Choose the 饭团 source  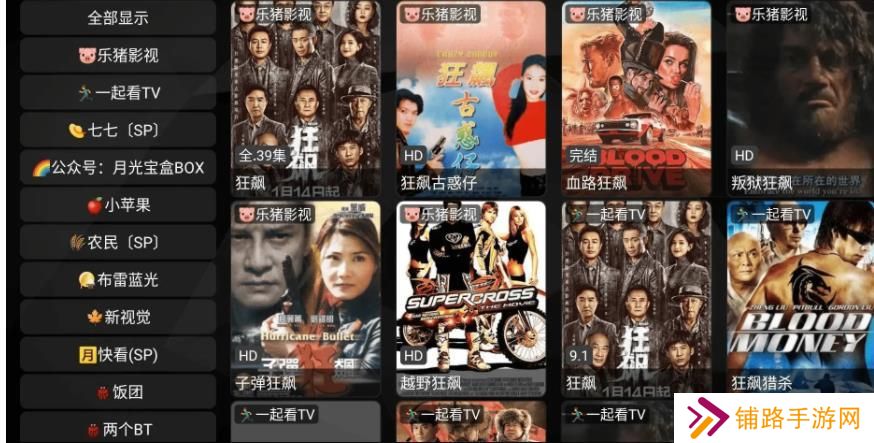118,392
